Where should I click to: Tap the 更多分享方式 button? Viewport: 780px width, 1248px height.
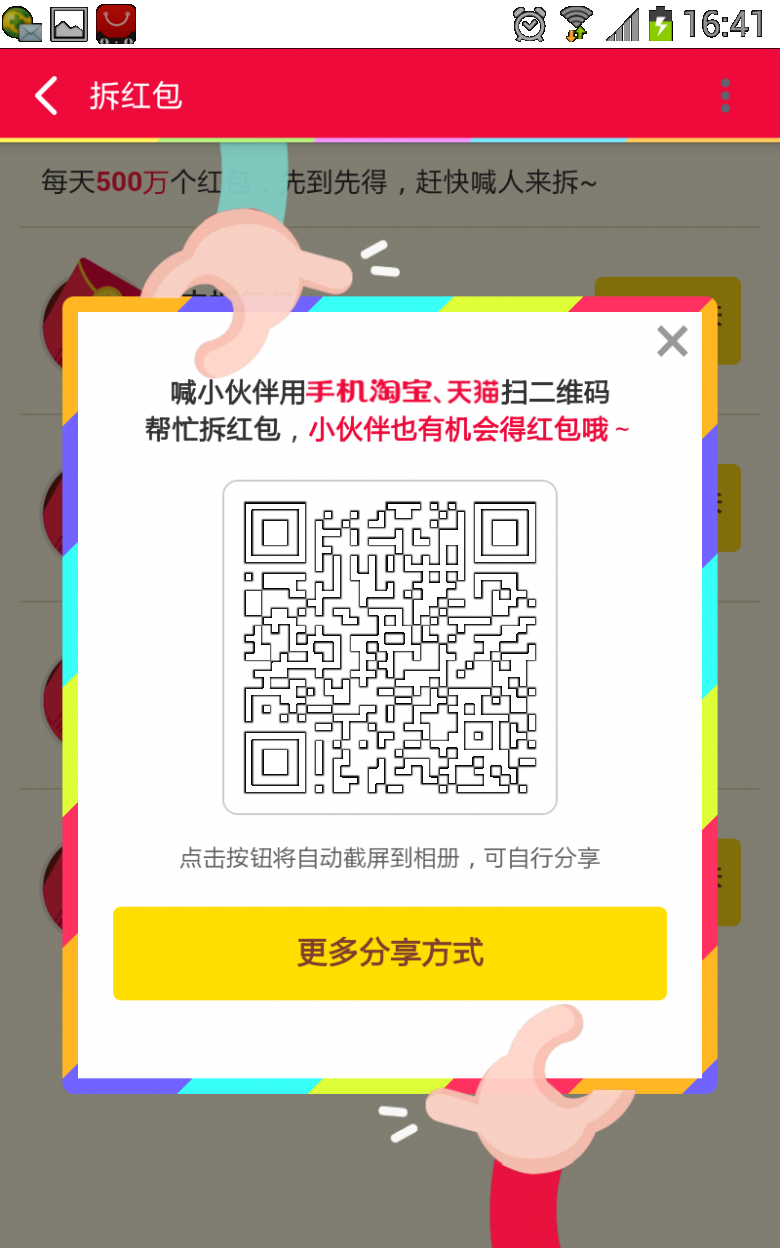(390, 953)
